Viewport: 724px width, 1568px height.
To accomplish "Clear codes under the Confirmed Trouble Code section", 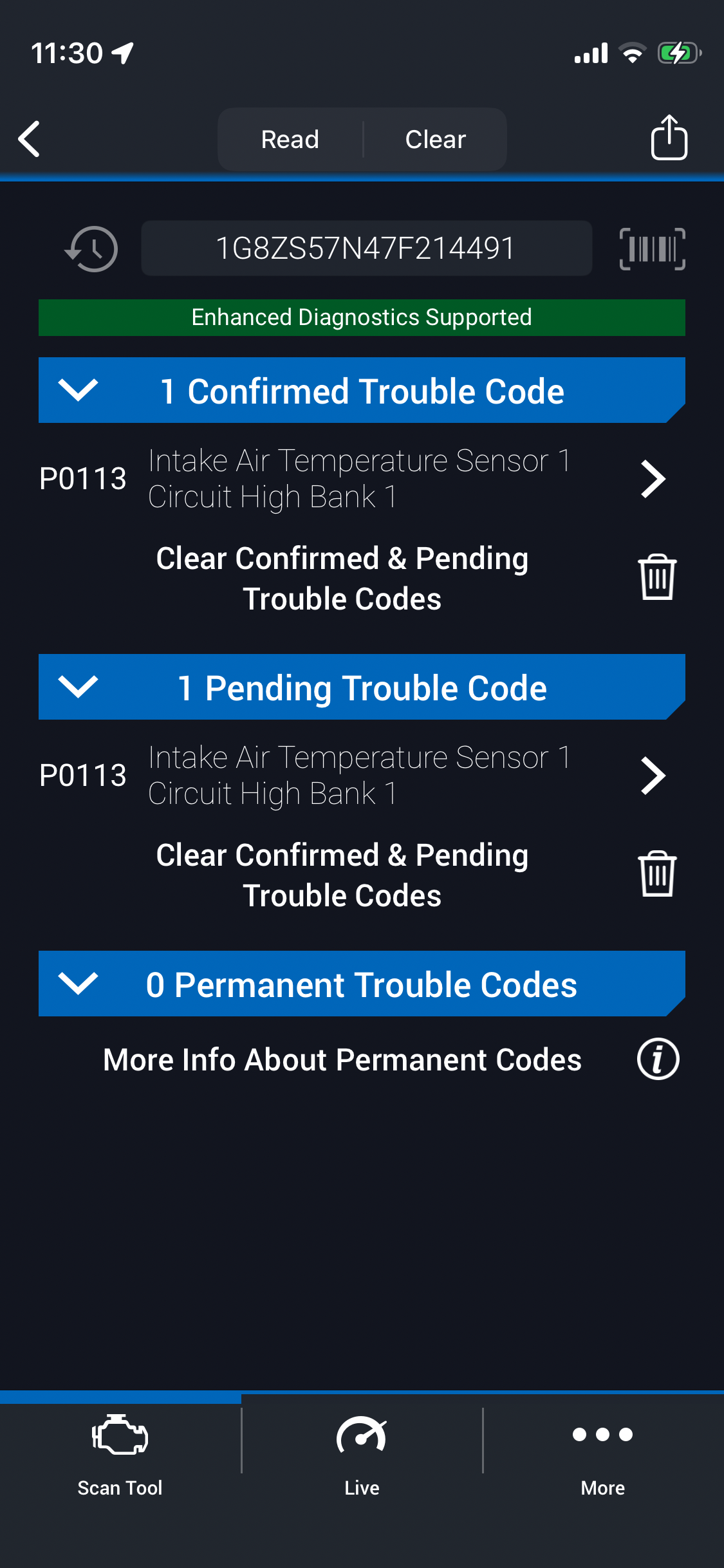I will click(656, 577).
